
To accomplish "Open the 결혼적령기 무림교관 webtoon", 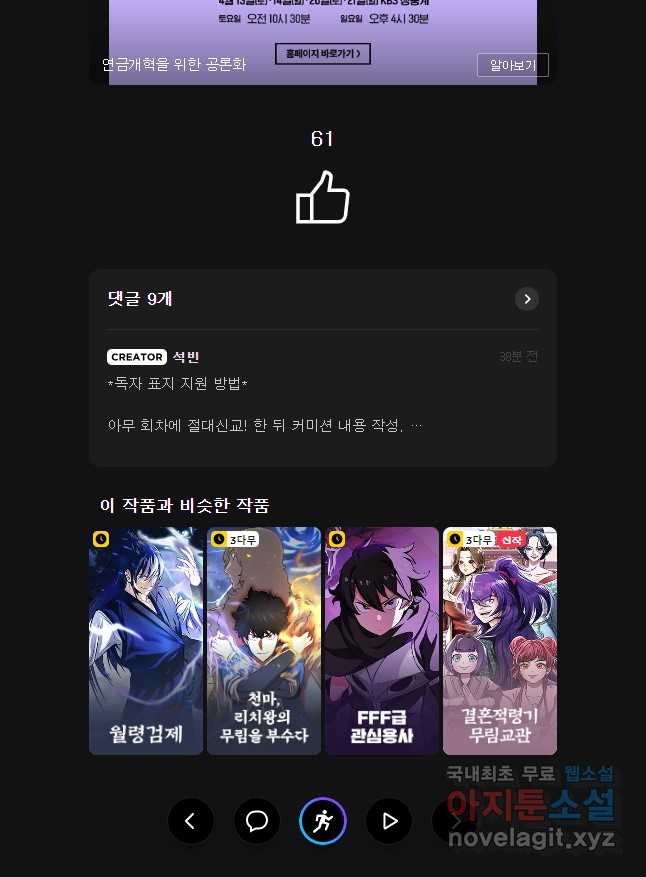I will [x=500, y=640].
